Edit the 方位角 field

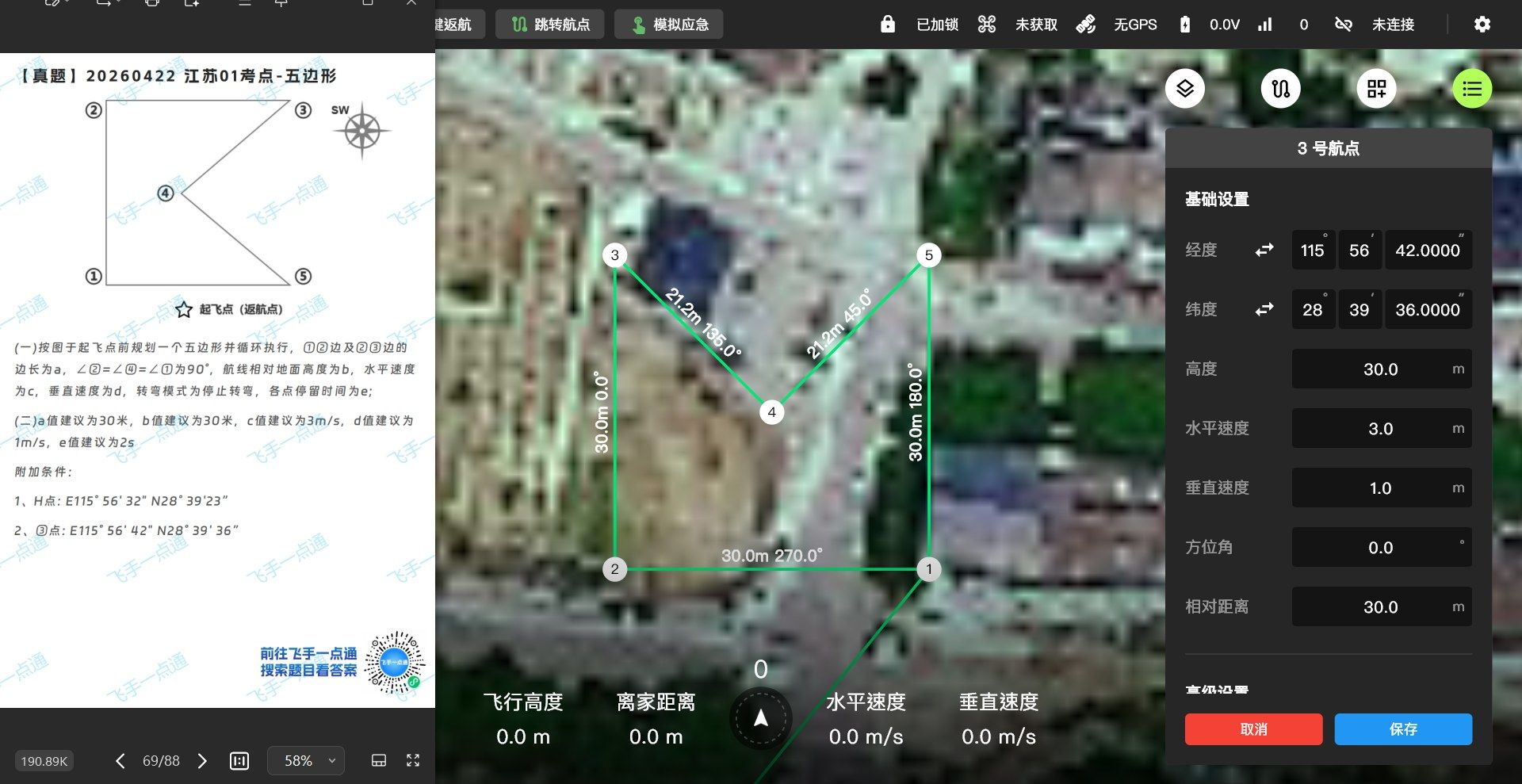(1382, 547)
